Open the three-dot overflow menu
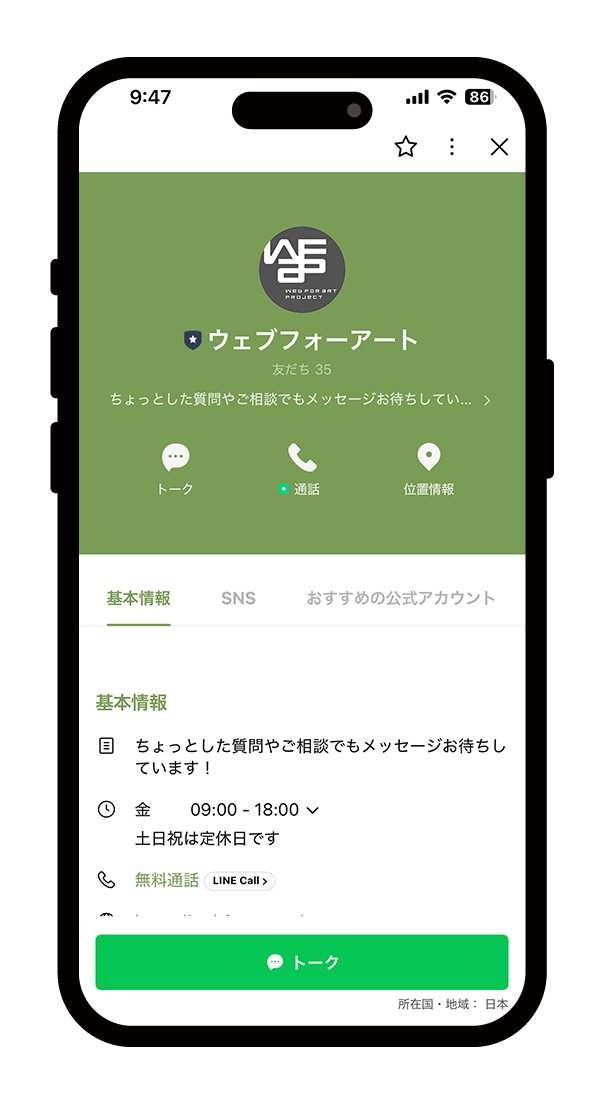 [x=452, y=147]
